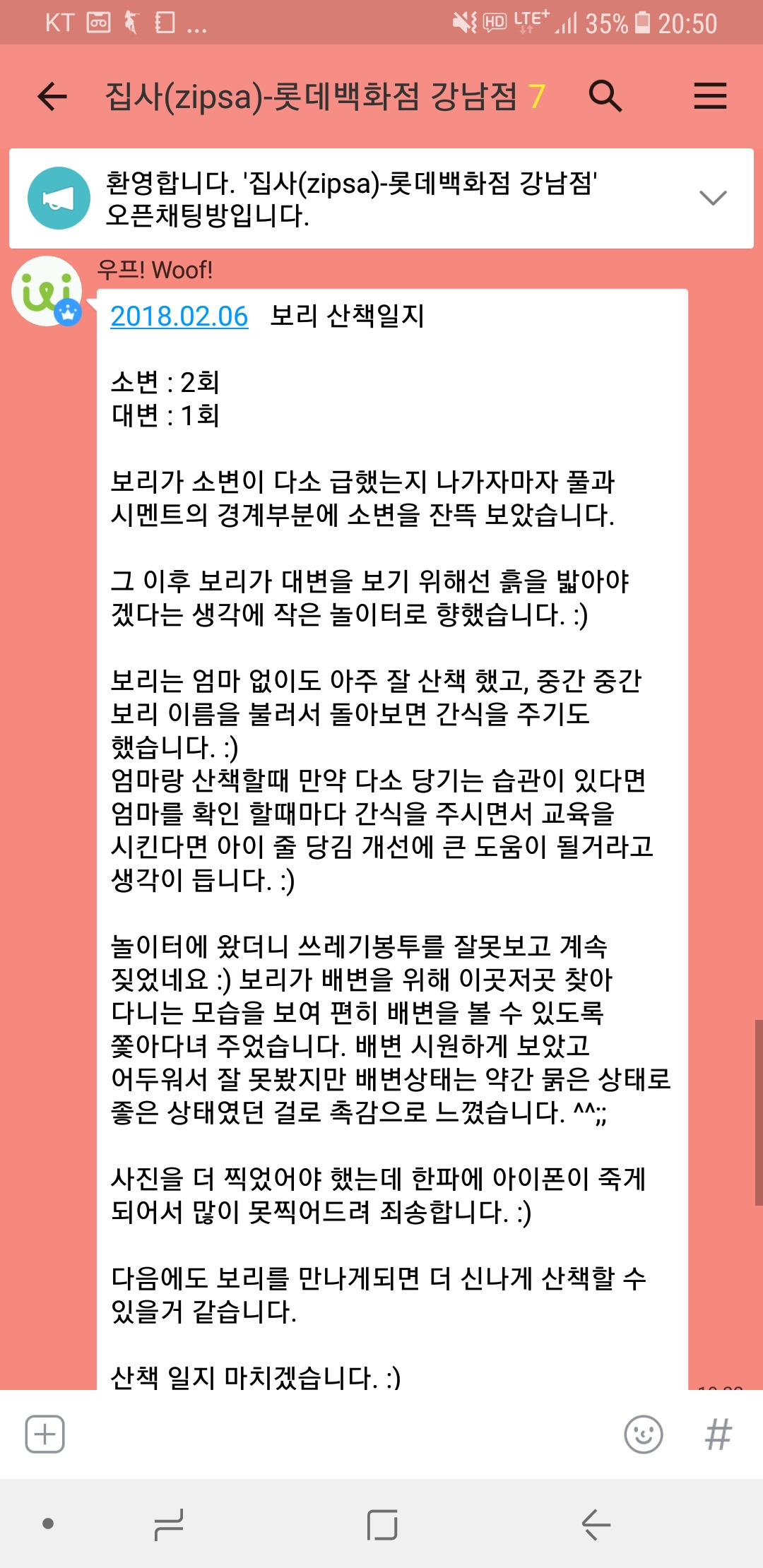763x1568 pixels.
Task: Tap the system home button
Action: pyautogui.click(x=382, y=1524)
